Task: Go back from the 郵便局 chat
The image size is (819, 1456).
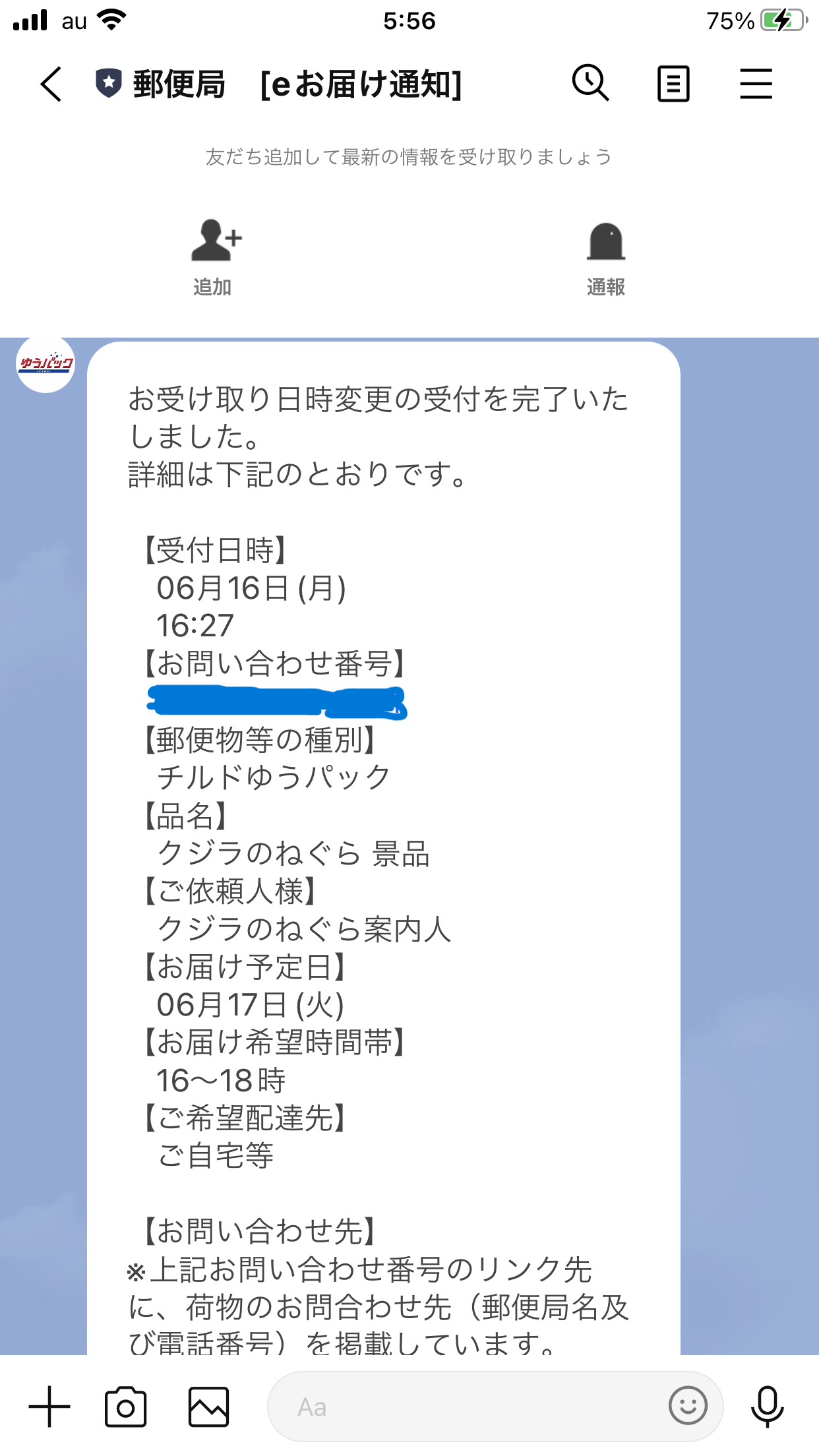Action: tap(51, 84)
